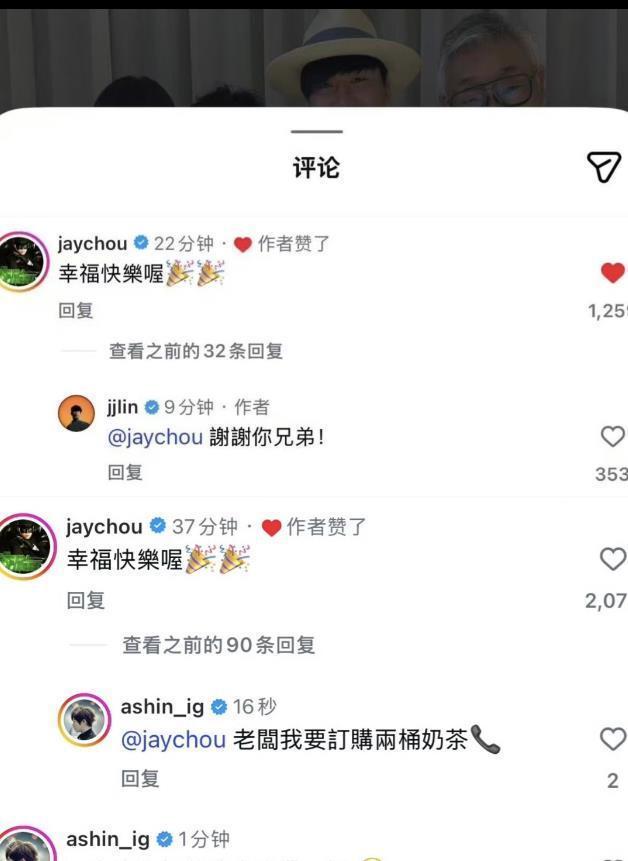Viewport: 628px width, 861px height.
Task: Open ashin_ig's avatar on the 16秒 reply
Action: click(x=84, y=719)
